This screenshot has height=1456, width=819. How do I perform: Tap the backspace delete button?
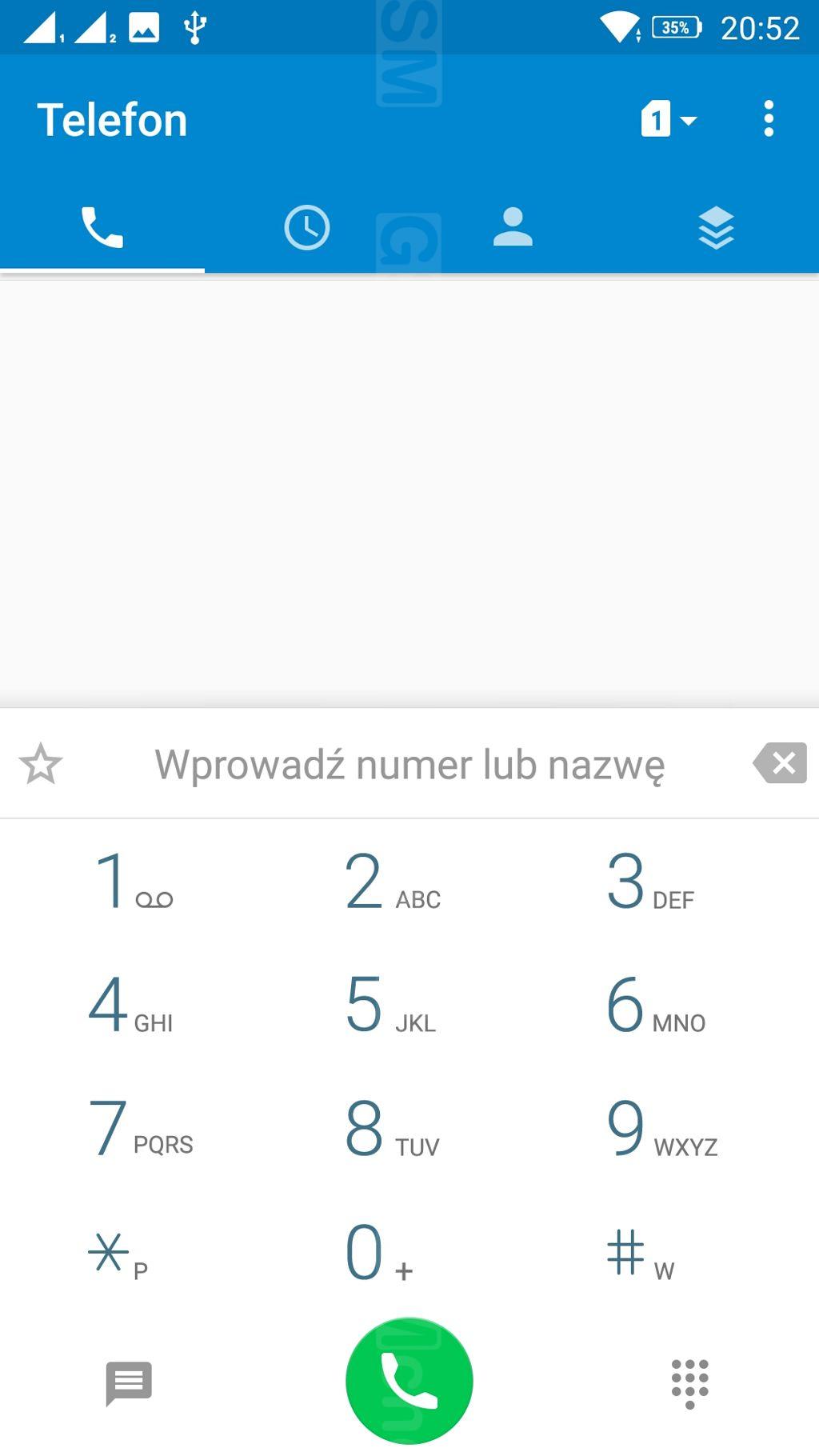[x=781, y=763]
